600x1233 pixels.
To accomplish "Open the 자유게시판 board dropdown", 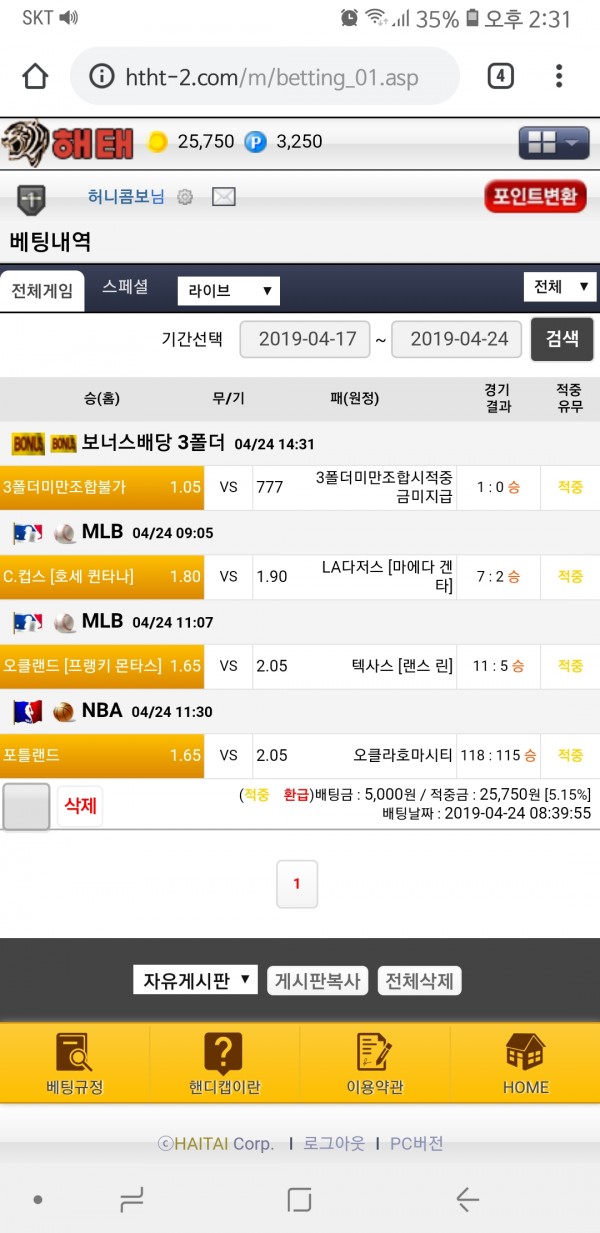I will click(195, 980).
